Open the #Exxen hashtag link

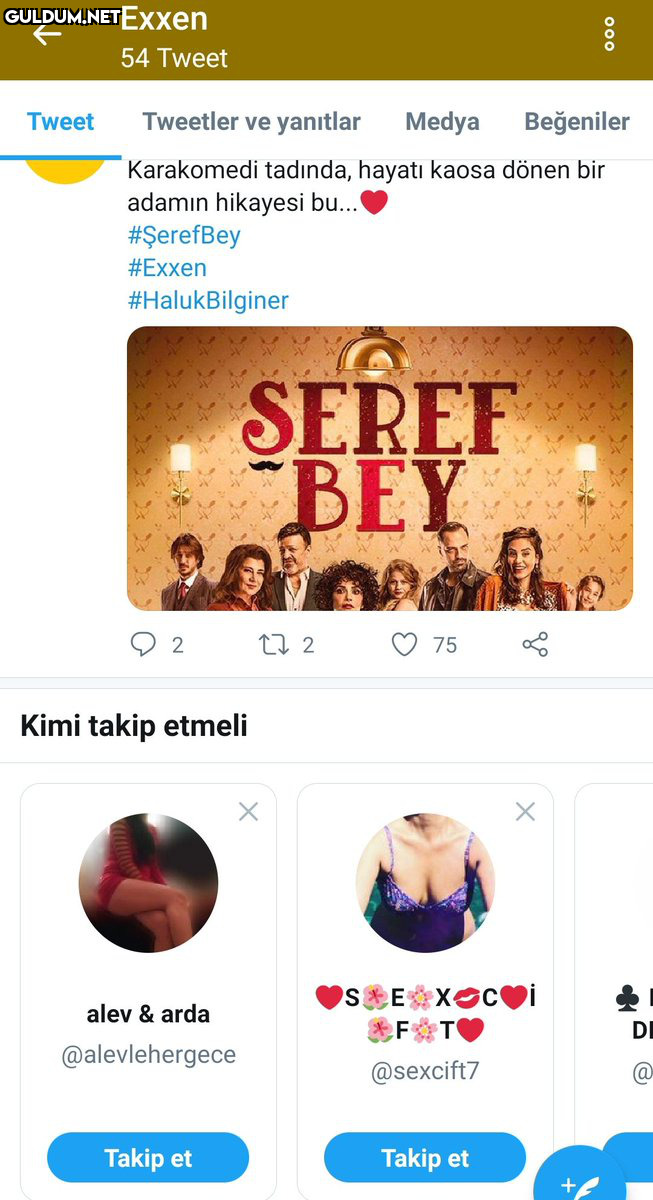(x=167, y=268)
